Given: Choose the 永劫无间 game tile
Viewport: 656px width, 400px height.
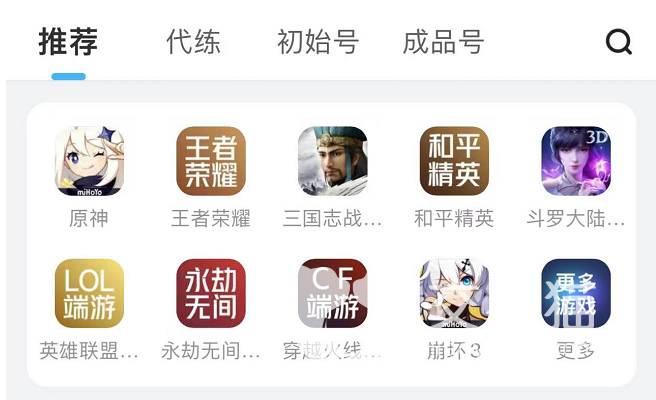Looking at the screenshot, I should point(211,294).
